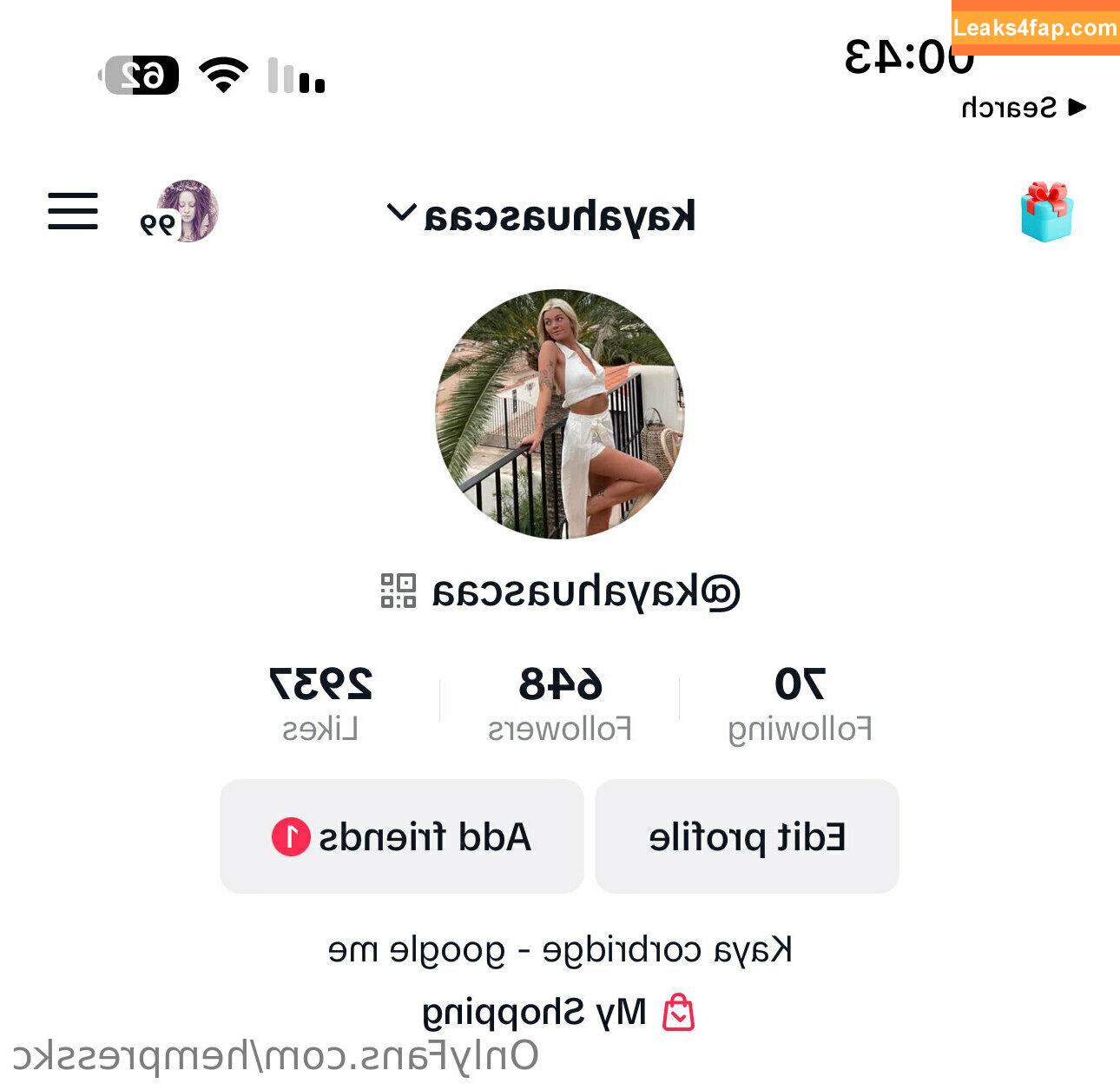
Task: Expand the kayahuascaa account switcher
Action: [x=542, y=215]
